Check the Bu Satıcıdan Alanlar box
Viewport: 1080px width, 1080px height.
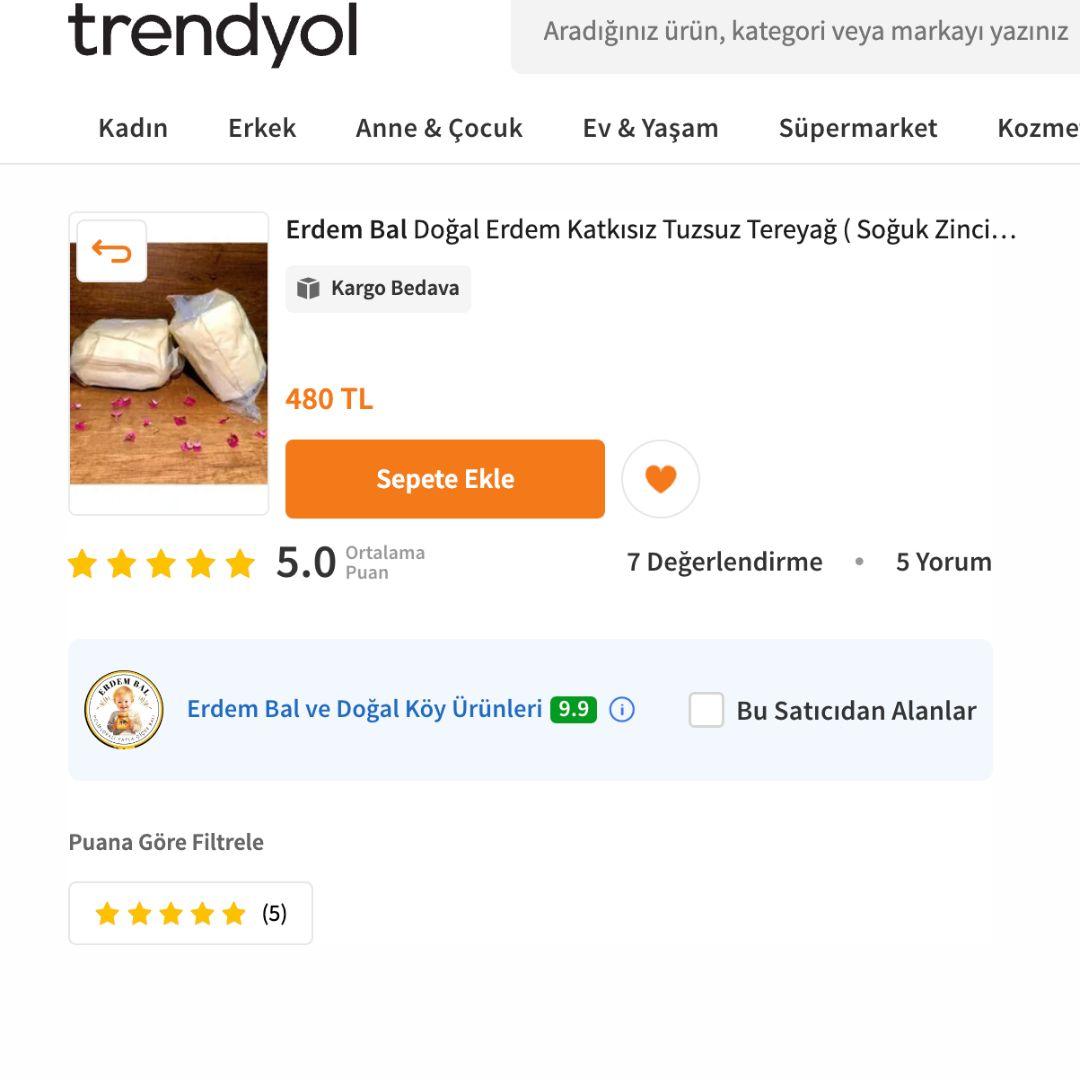(x=706, y=710)
